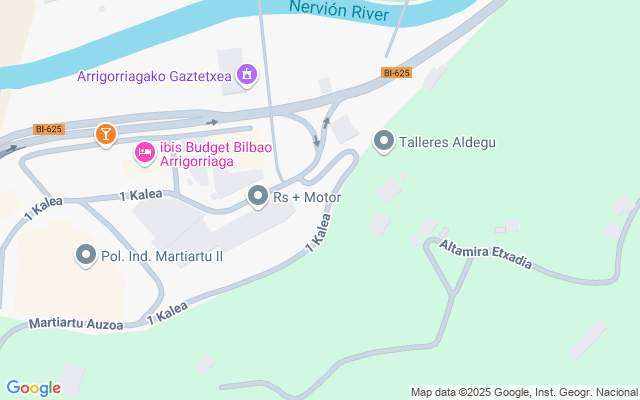Select Pol. Ind. Martiartu II marker
The image size is (640, 400).
pyautogui.click(x=86, y=256)
